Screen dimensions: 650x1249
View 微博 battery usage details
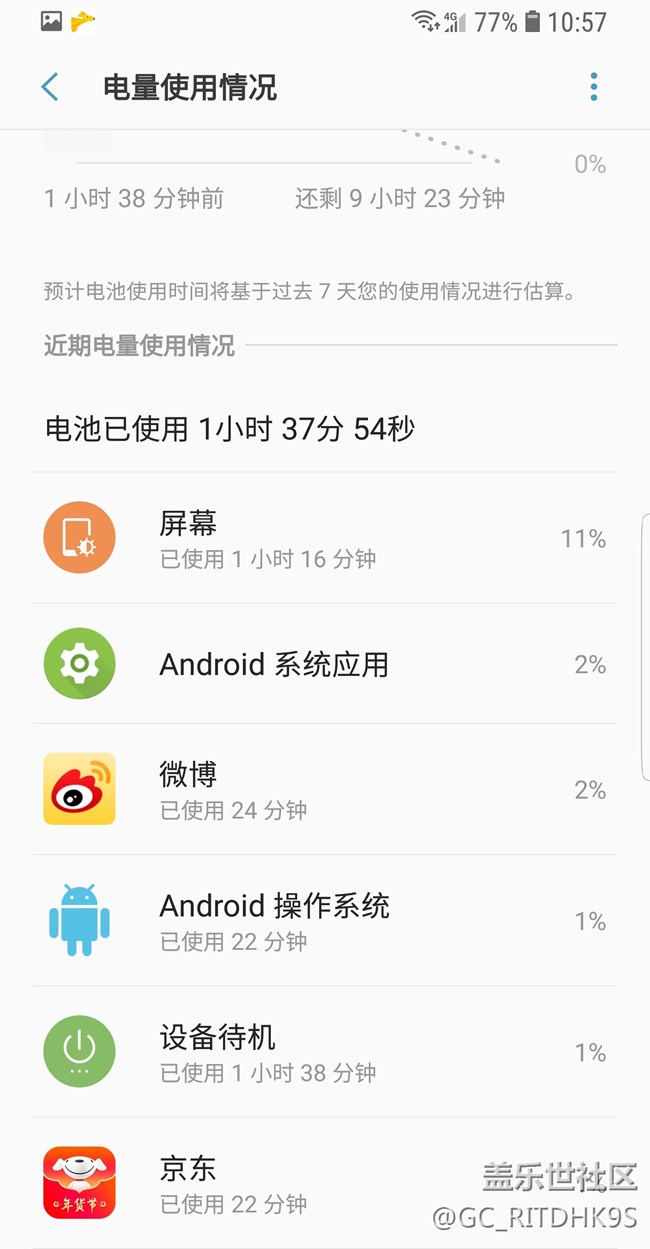tap(325, 789)
